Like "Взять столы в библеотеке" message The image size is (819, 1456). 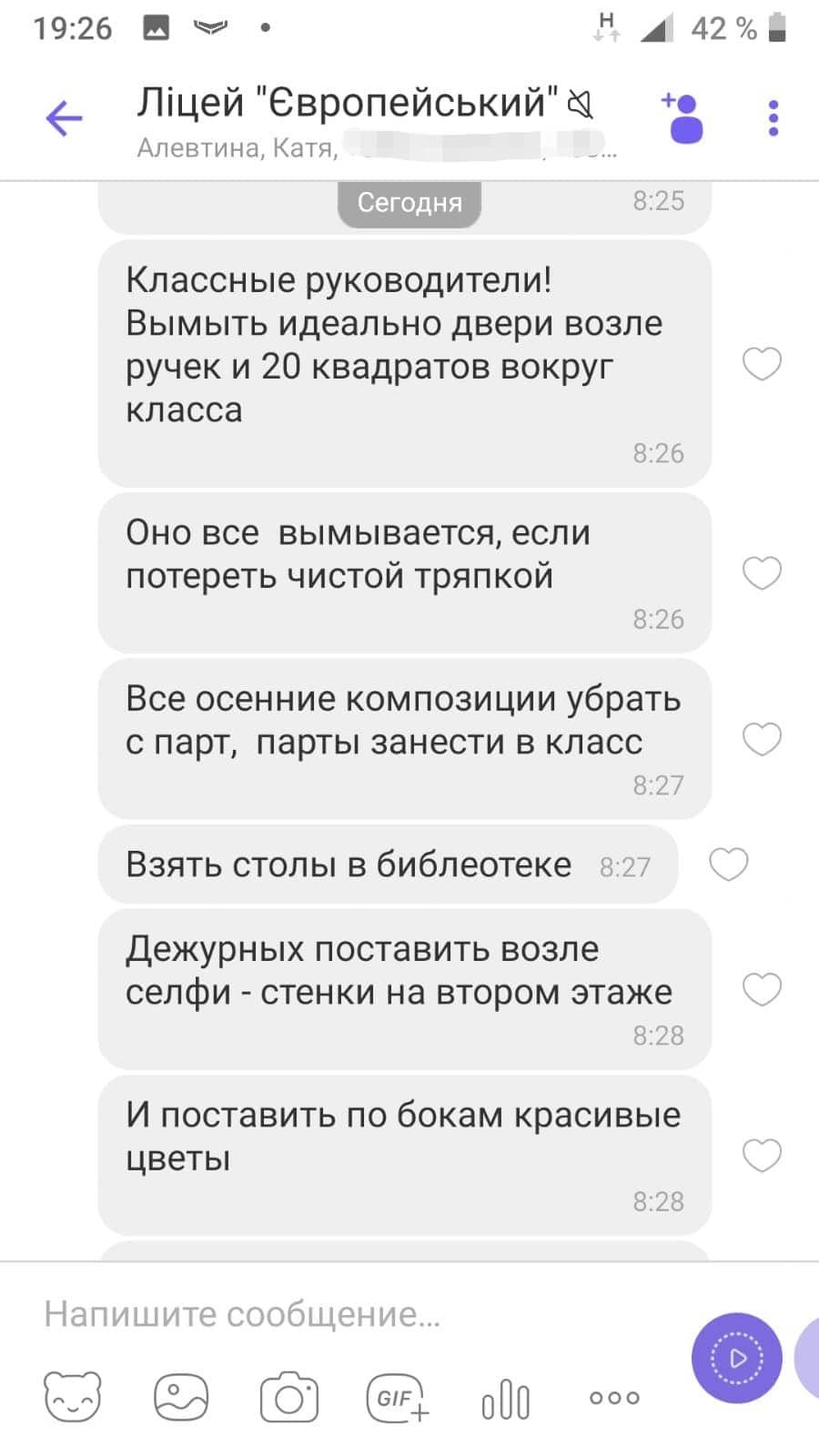(x=728, y=864)
